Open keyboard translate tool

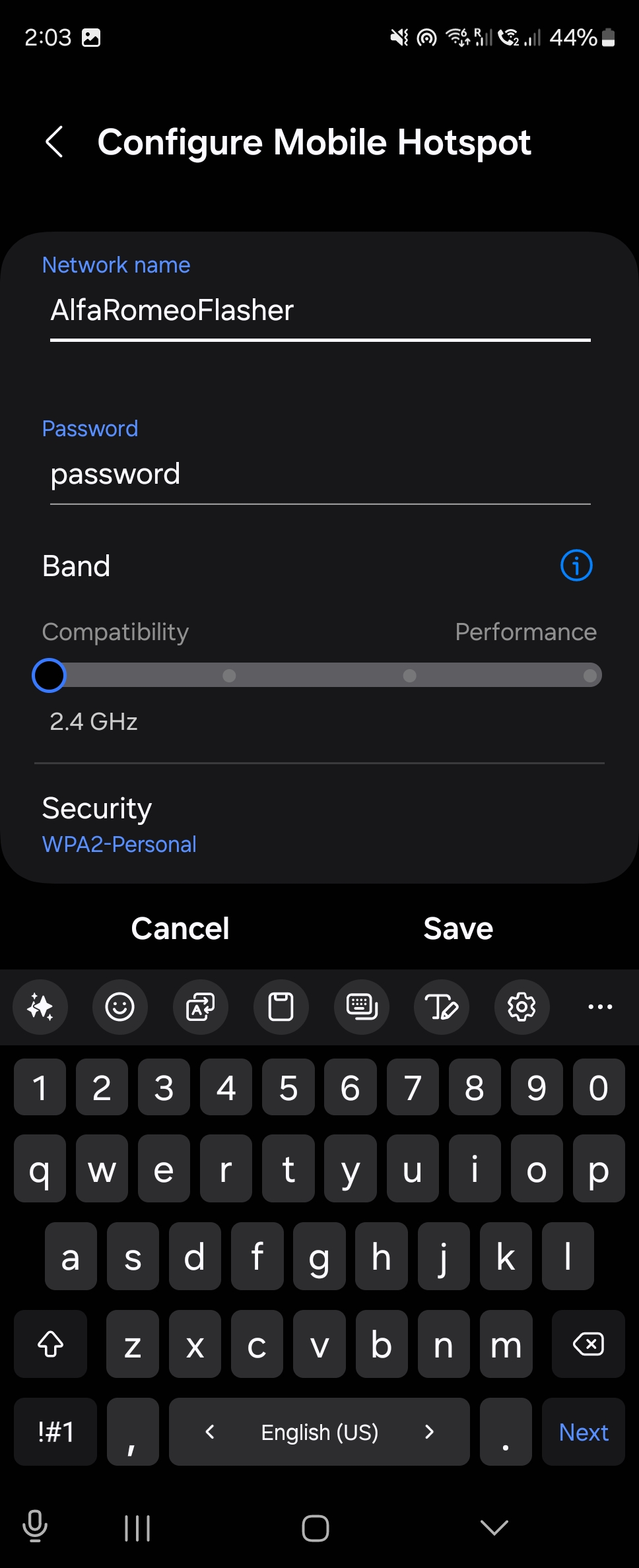(x=201, y=1007)
